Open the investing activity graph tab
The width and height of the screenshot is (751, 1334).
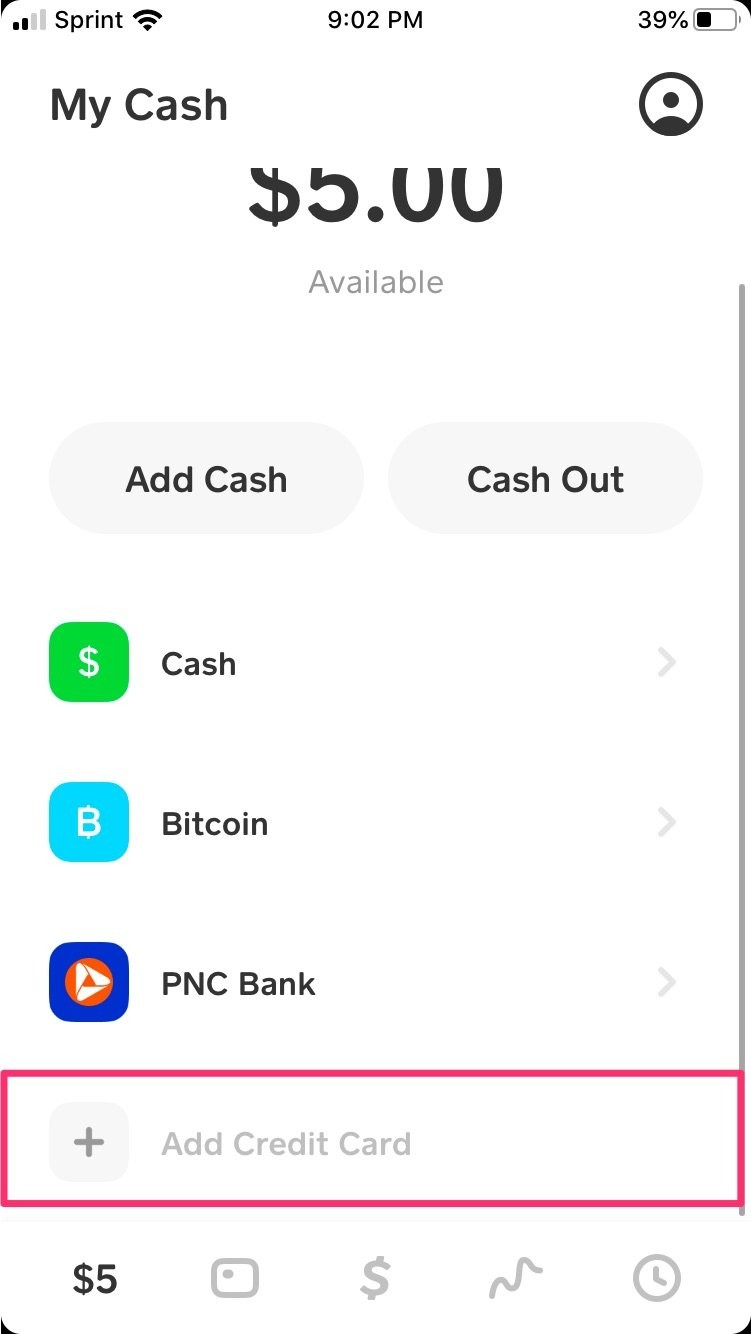(x=515, y=1277)
